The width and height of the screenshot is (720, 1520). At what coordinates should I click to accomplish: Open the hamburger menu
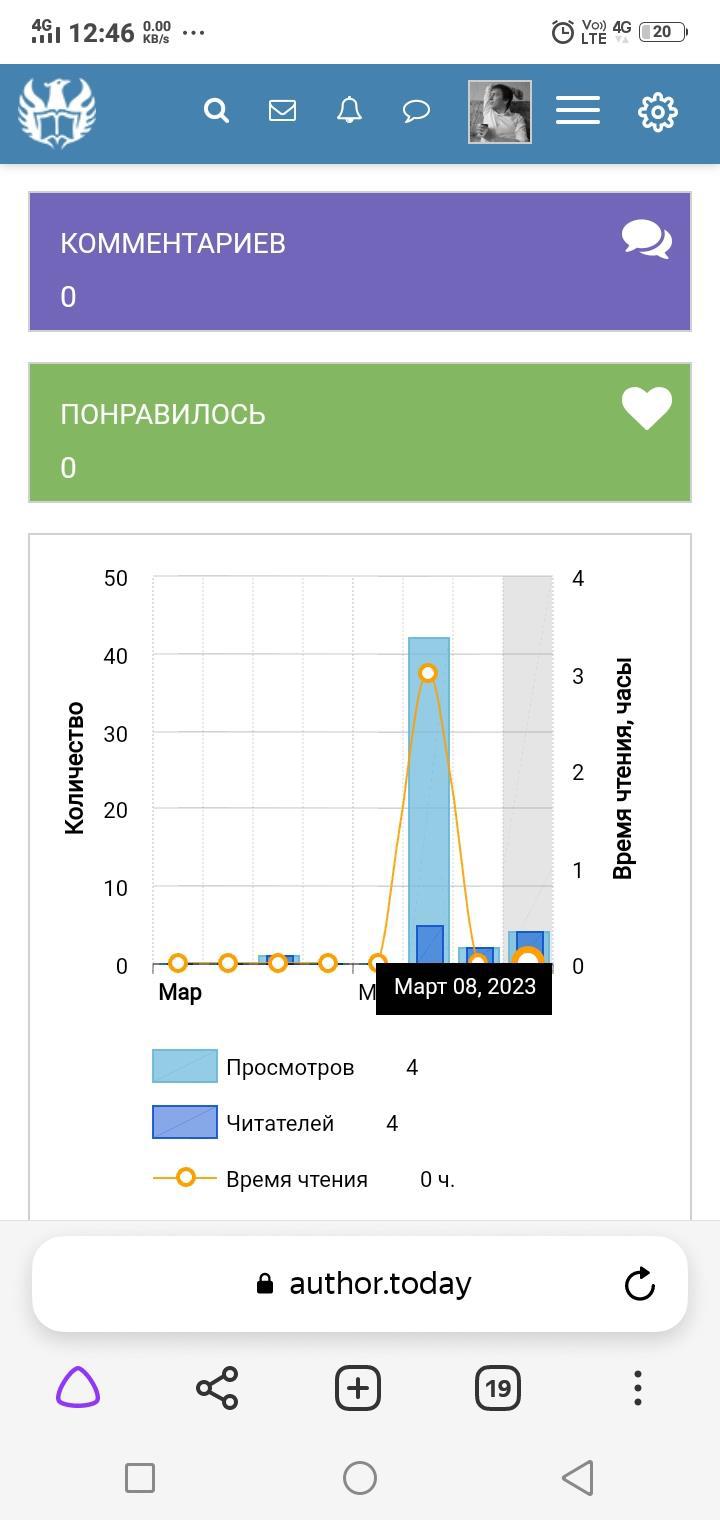click(578, 111)
